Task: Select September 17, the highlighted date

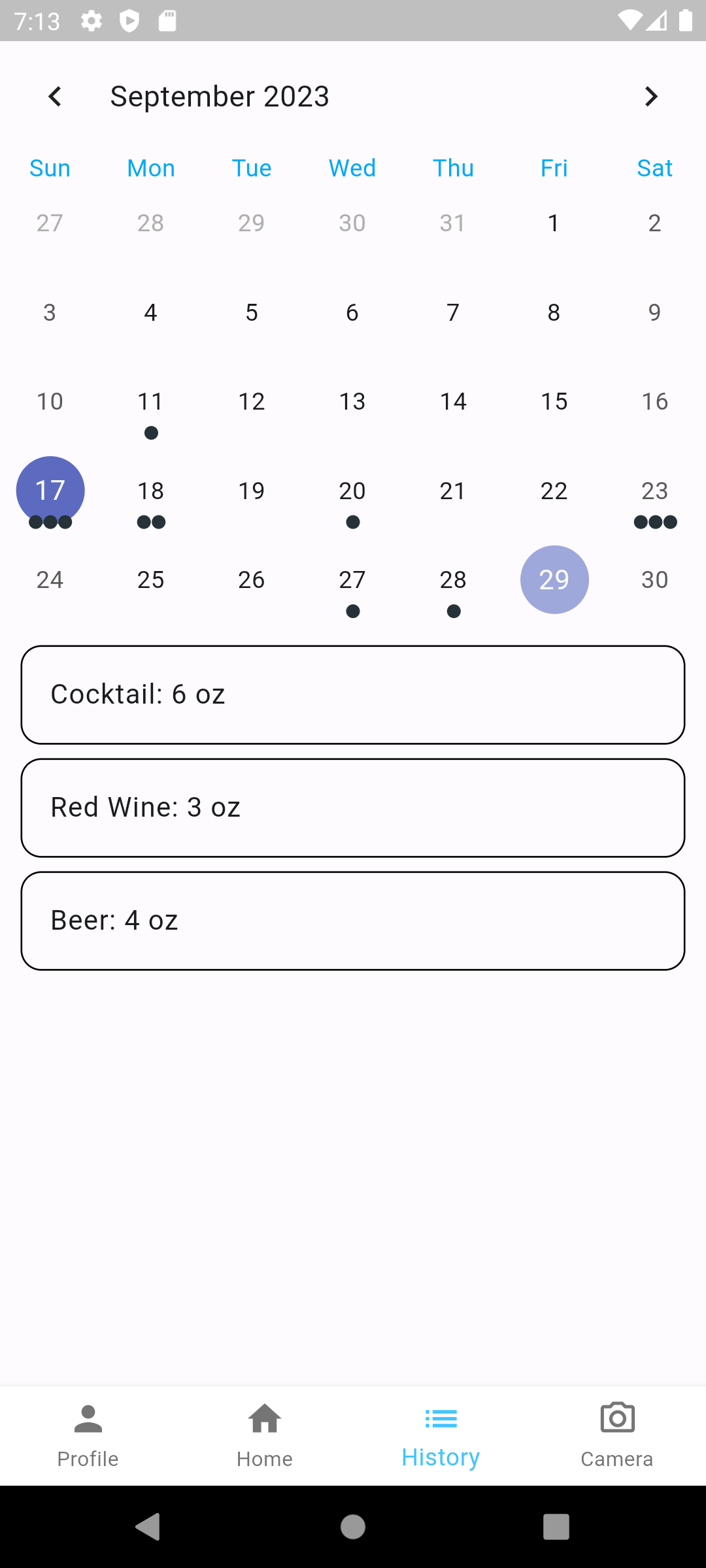Action: 50,490
